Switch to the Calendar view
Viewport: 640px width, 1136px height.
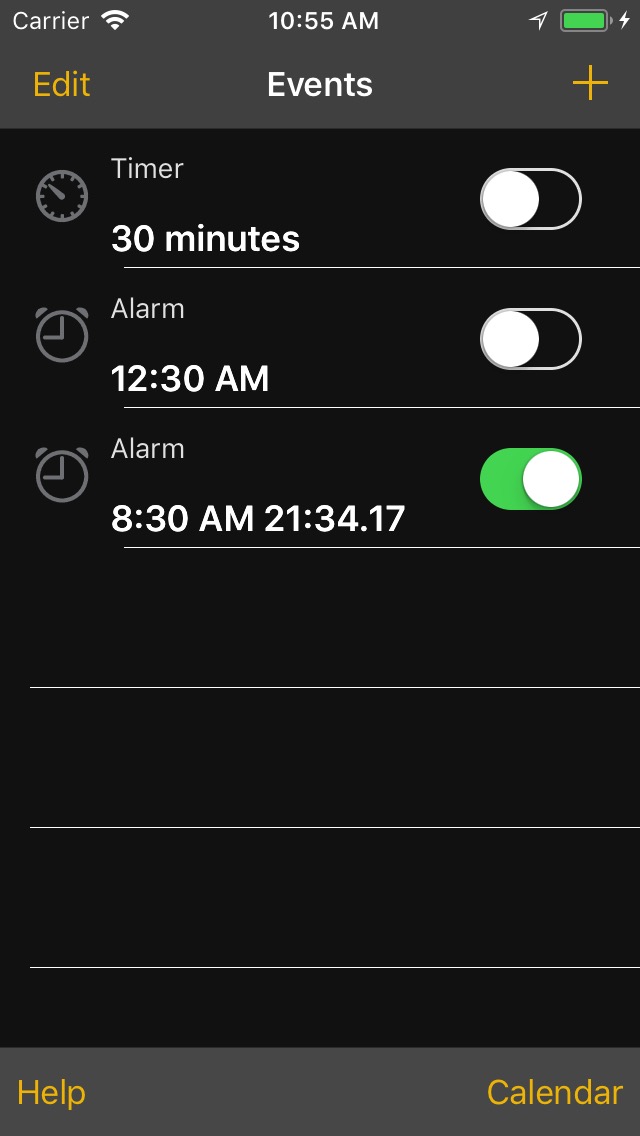click(554, 1093)
